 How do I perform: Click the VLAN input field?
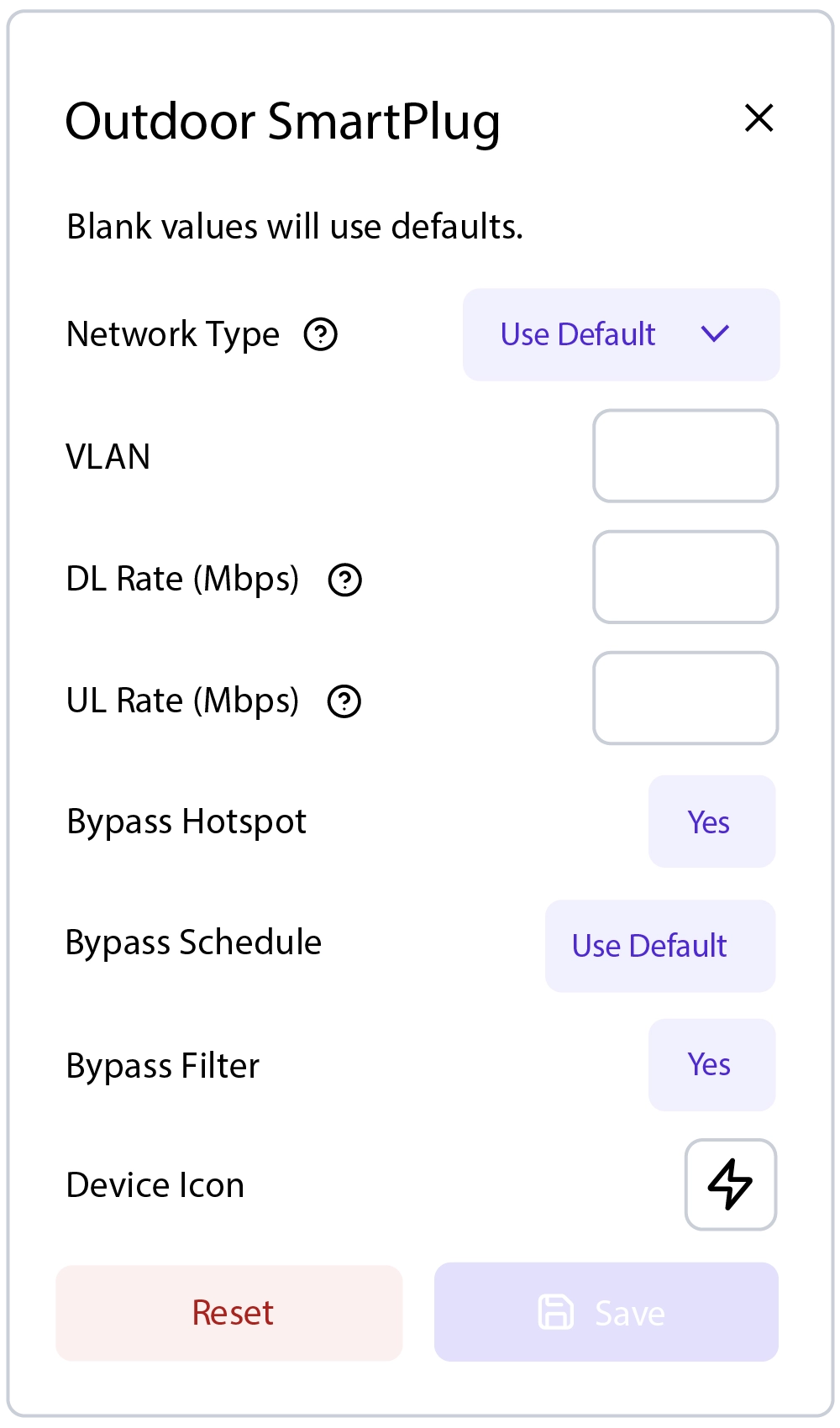(685, 456)
